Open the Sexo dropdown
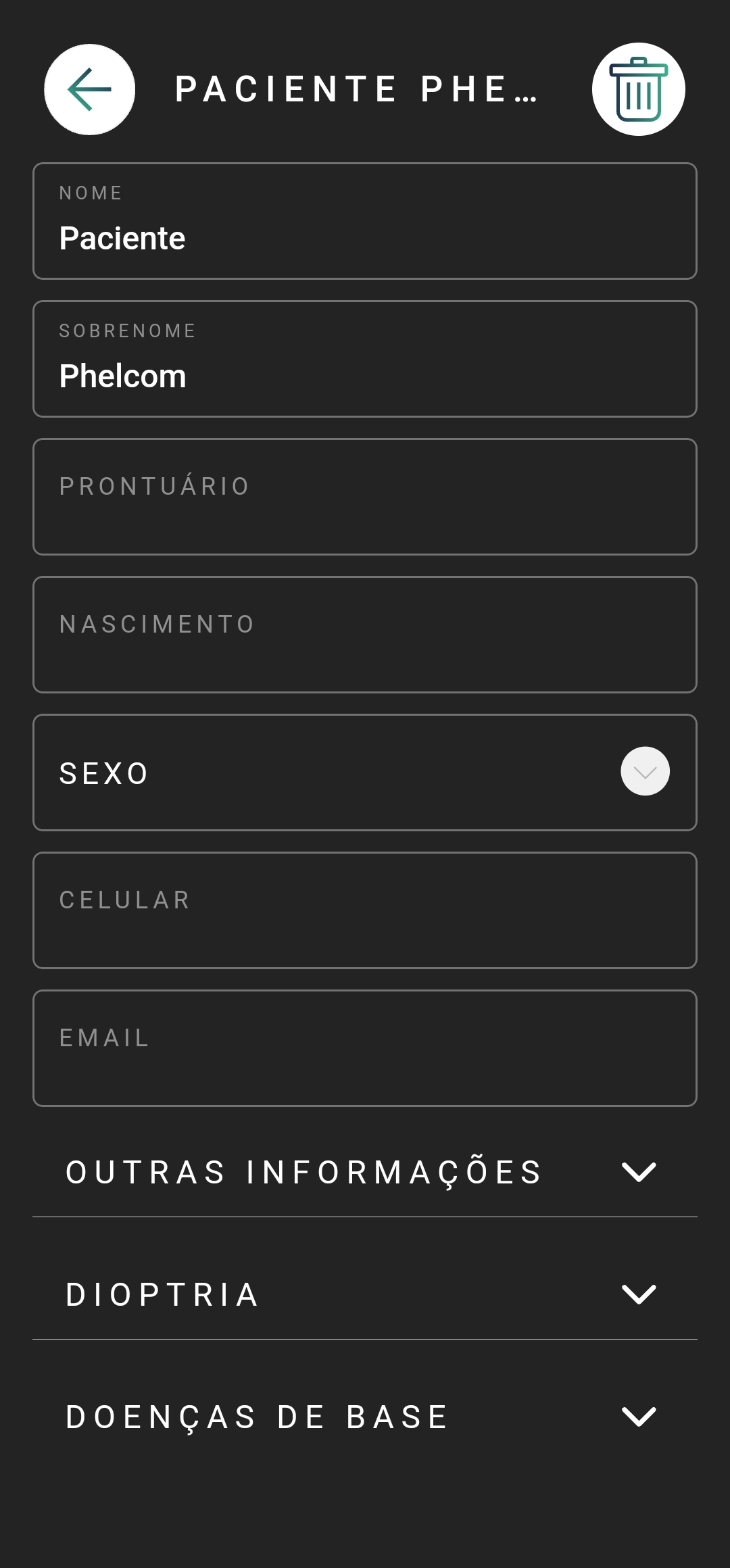 tap(645, 772)
